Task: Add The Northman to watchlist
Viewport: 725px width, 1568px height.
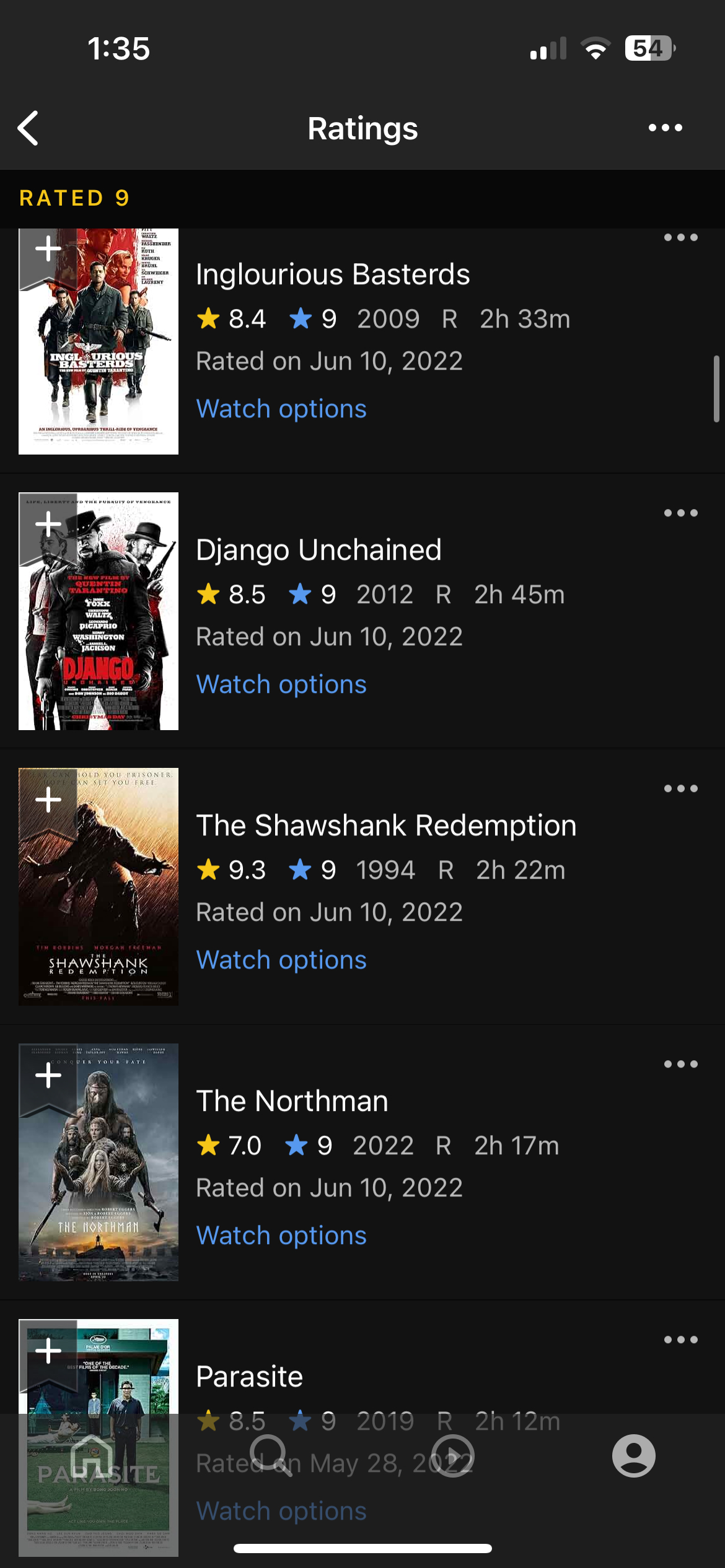Action: tap(48, 1076)
